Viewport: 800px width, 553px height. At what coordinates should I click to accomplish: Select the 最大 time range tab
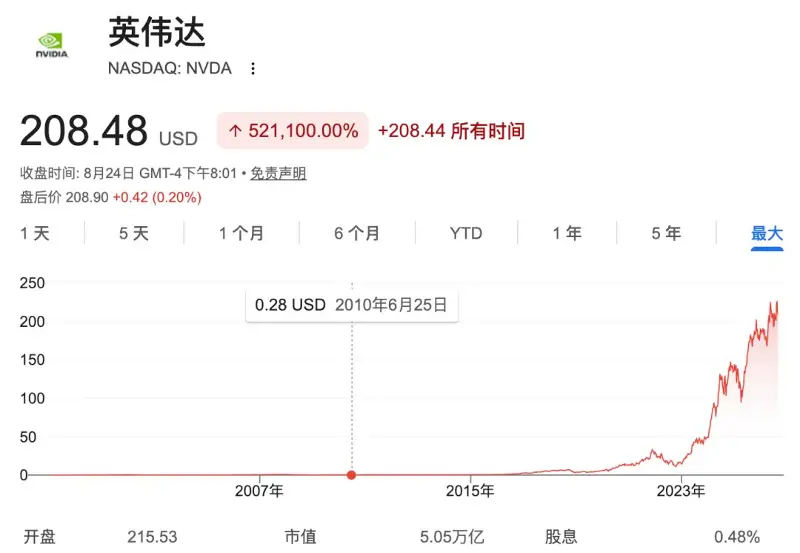click(x=767, y=234)
